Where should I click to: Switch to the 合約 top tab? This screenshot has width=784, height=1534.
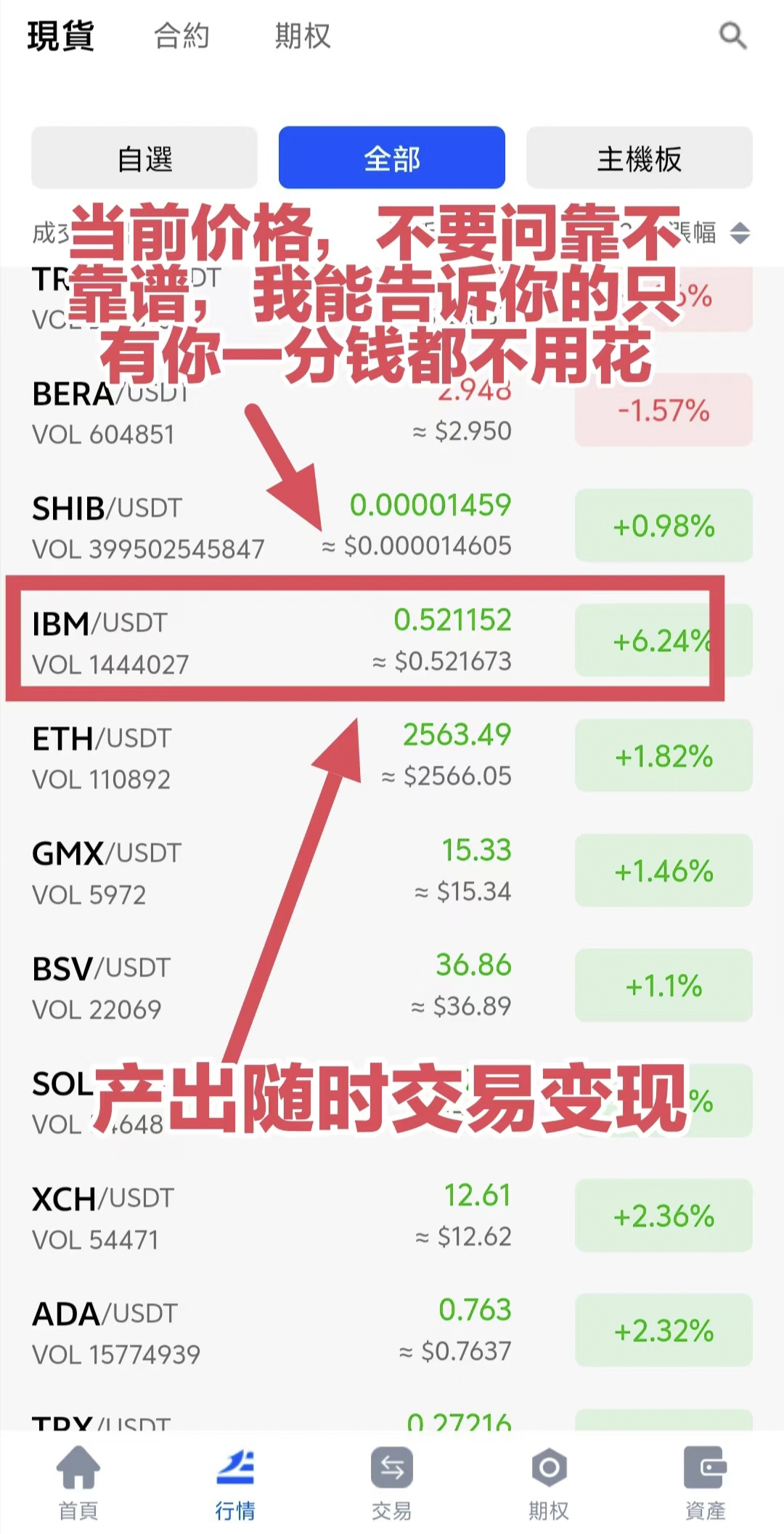click(x=181, y=36)
